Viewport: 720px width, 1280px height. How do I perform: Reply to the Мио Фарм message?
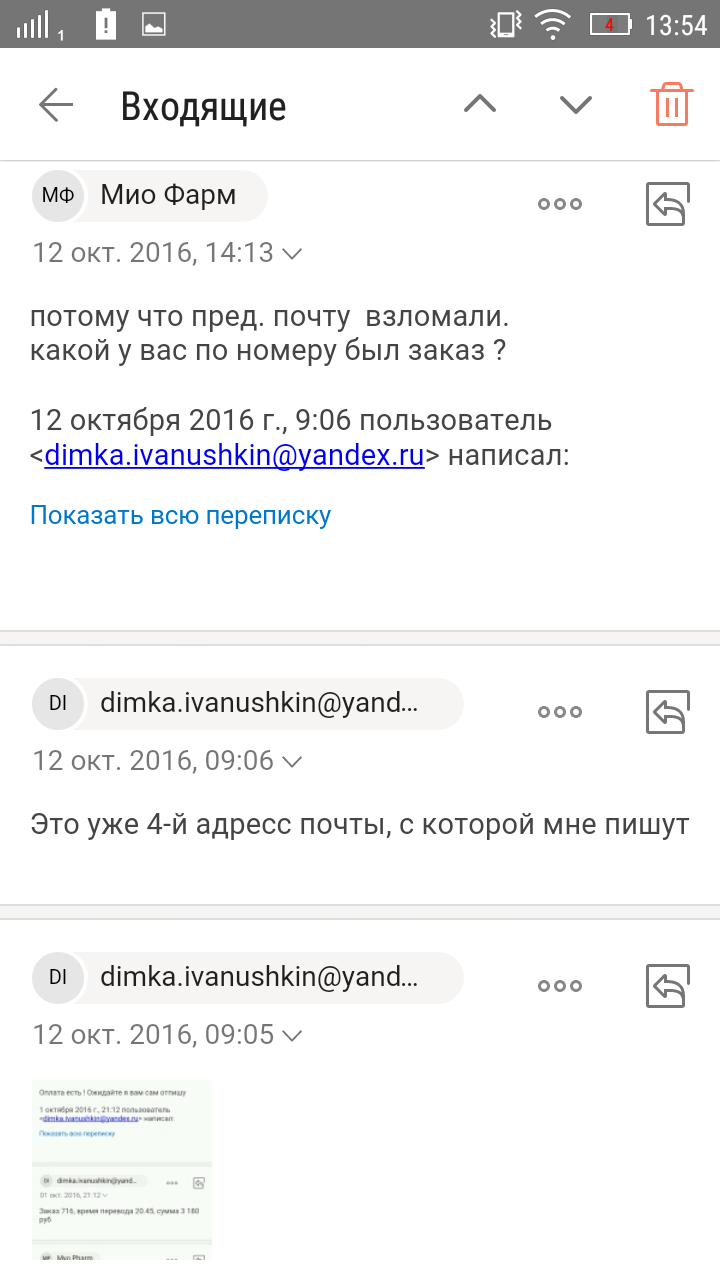coord(667,204)
